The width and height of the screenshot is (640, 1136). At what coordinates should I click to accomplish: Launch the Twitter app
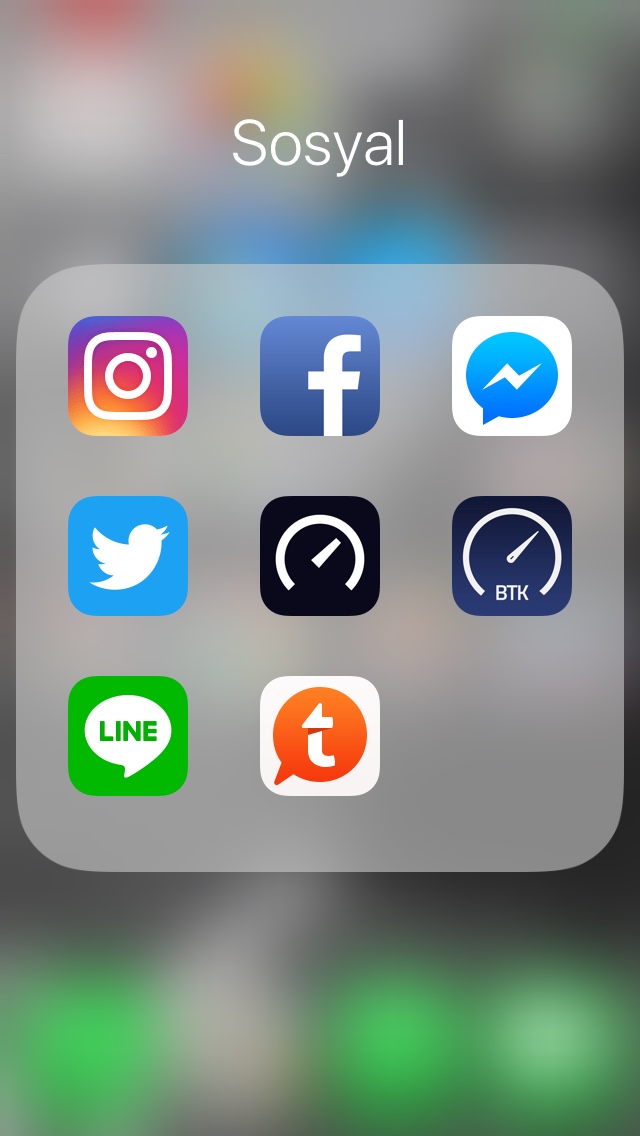coord(128,556)
